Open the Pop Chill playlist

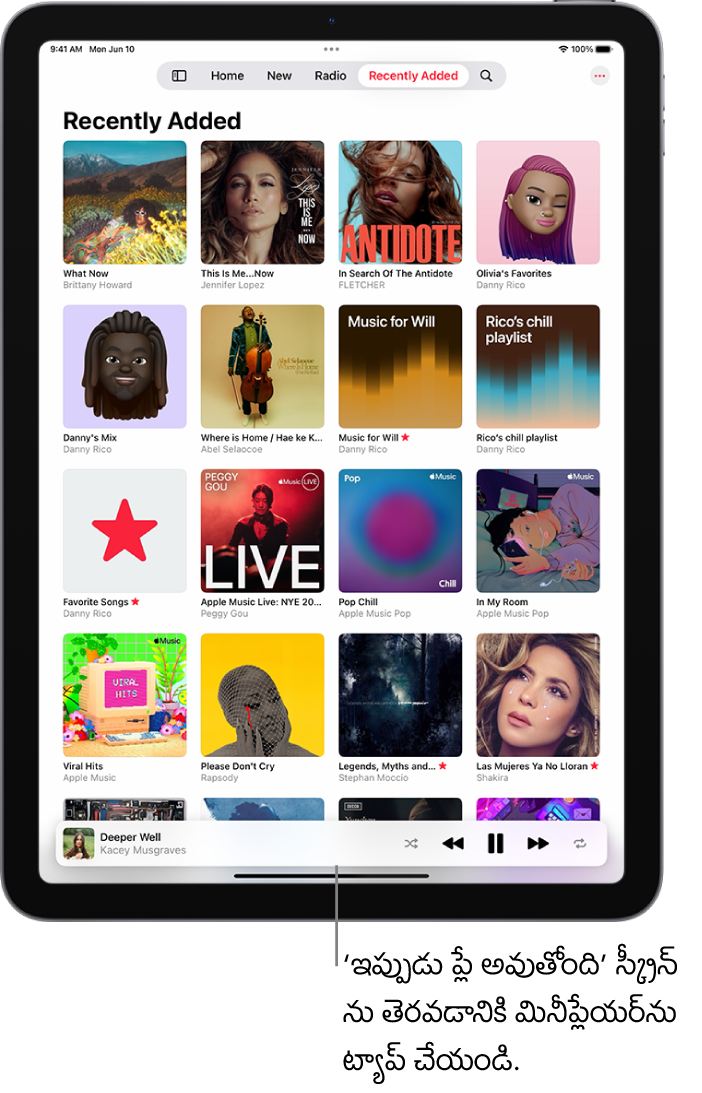(400, 530)
